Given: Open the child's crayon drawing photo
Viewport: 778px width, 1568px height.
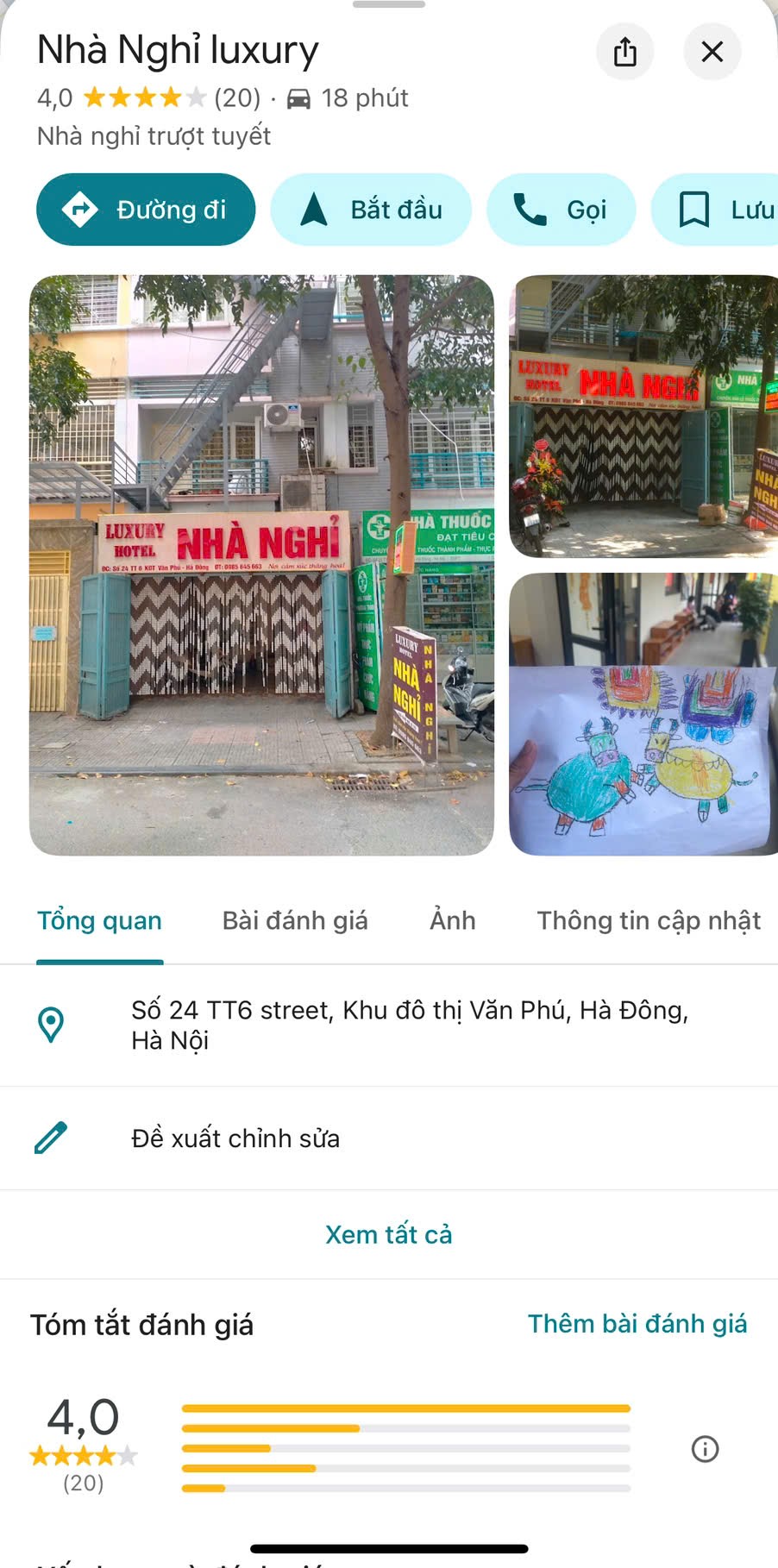Looking at the screenshot, I should [643, 714].
